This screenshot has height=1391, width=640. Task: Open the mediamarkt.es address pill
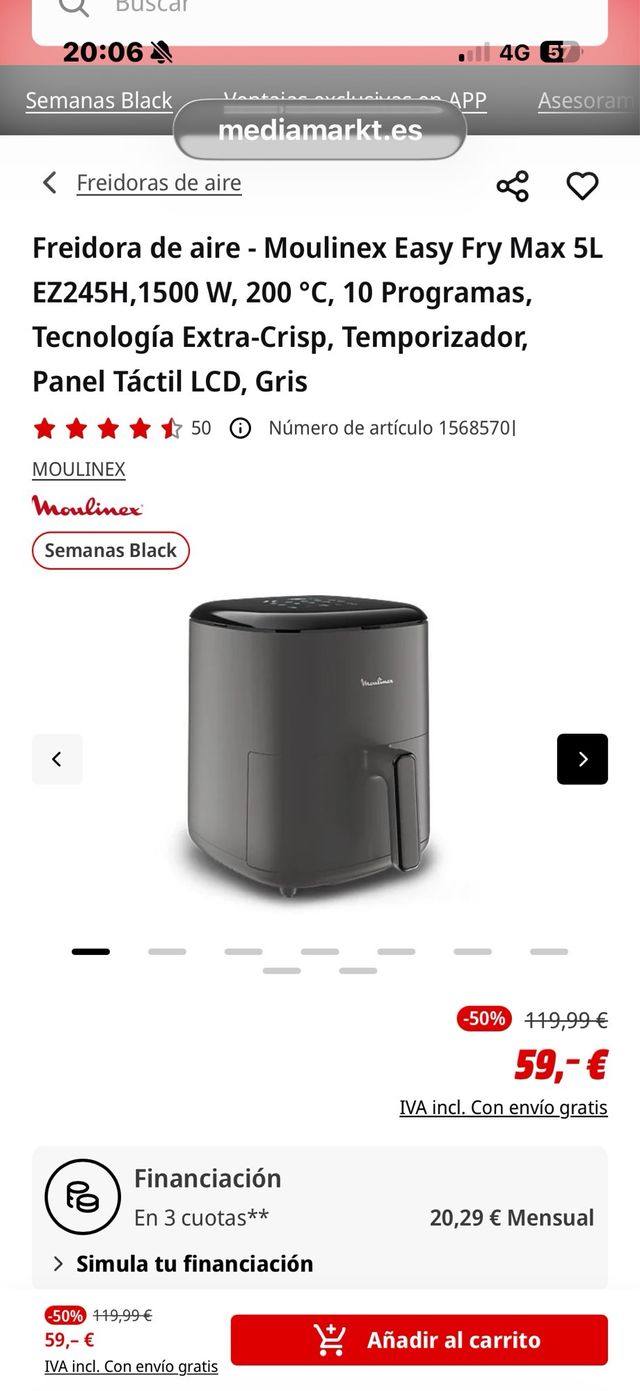pos(320,130)
